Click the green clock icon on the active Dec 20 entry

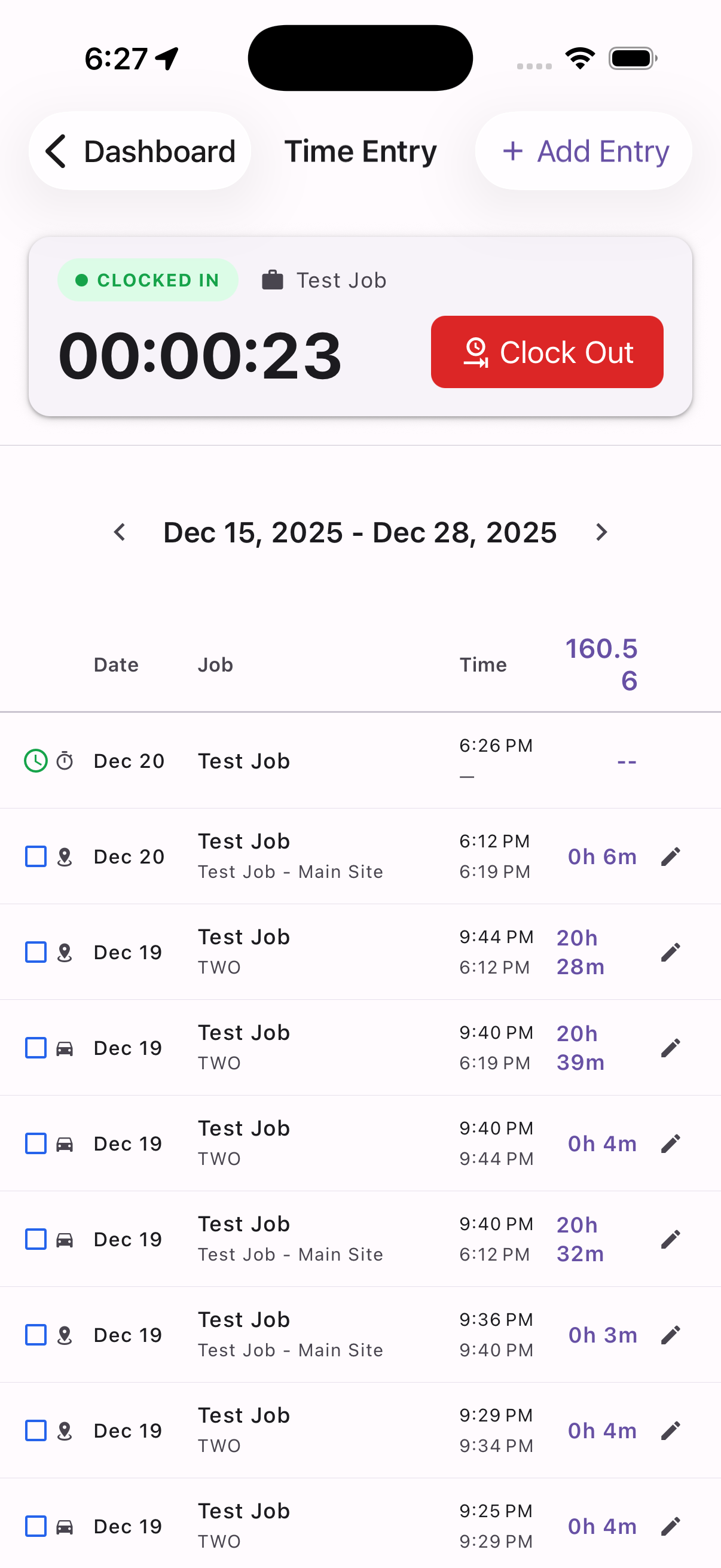(x=35, y=760)
